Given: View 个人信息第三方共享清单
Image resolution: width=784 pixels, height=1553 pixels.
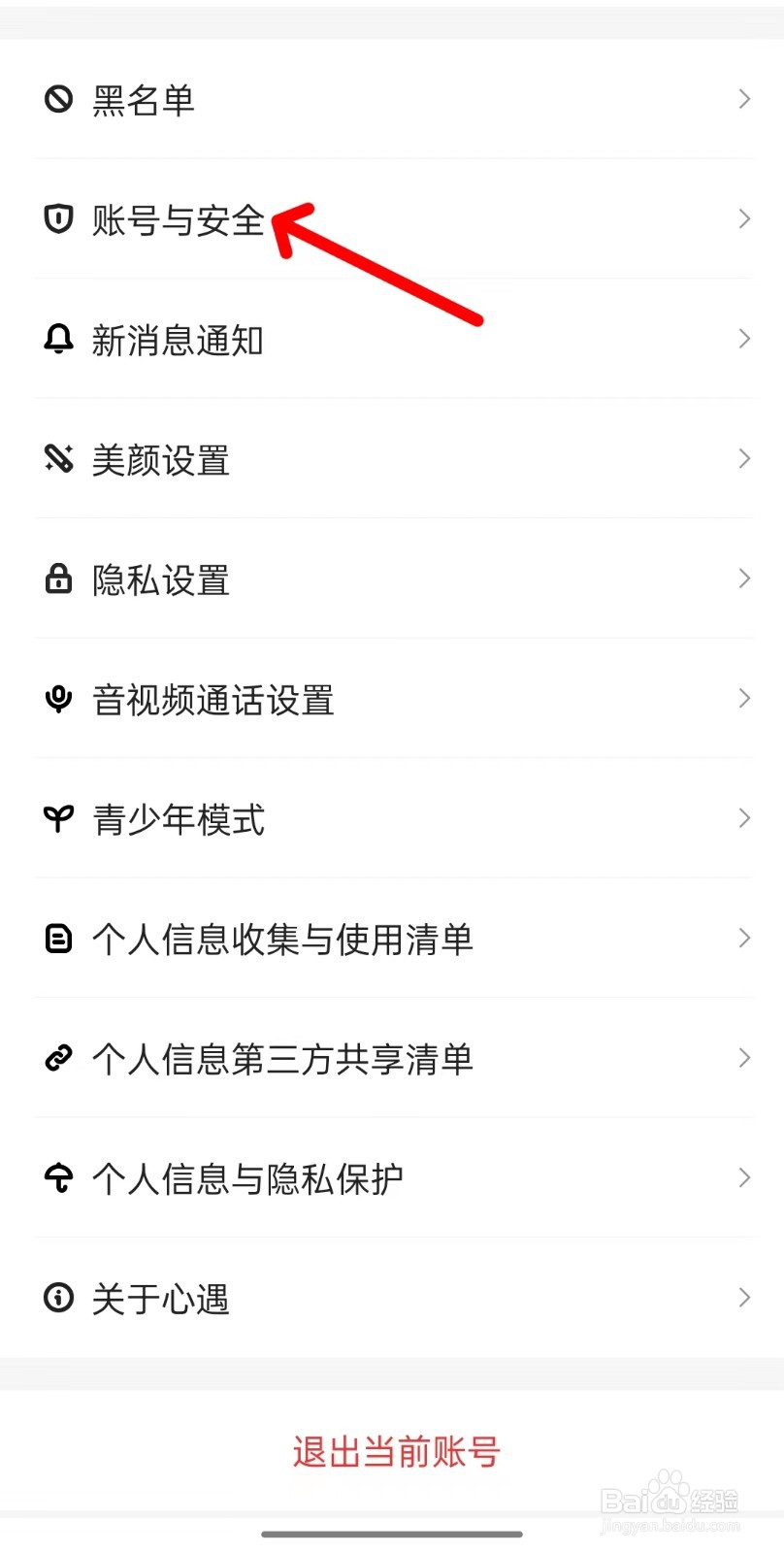Looking at the screenshot, I should pyautogui.click(x=392, y=1058).
